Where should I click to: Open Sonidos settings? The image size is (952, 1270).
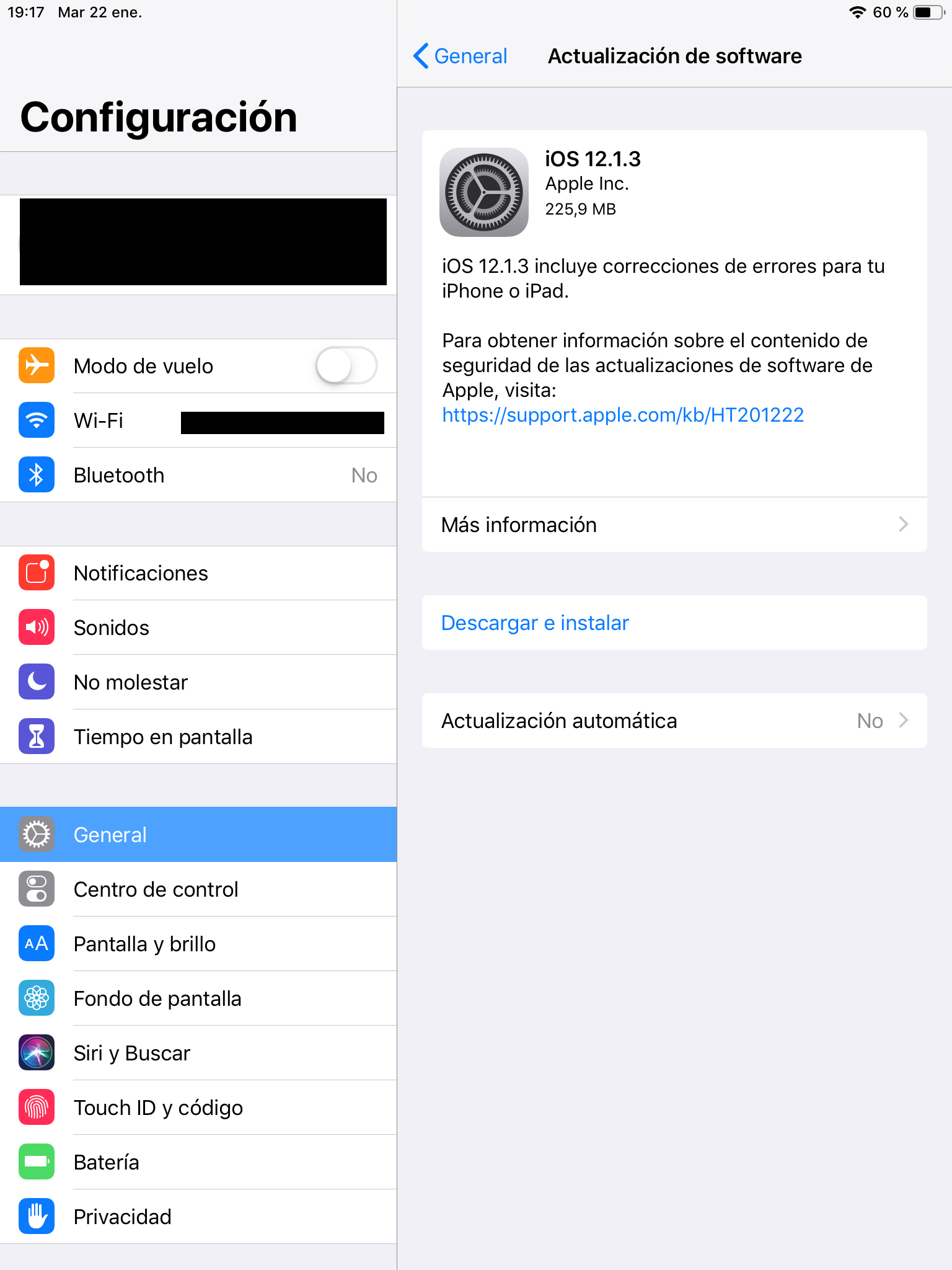198,628
